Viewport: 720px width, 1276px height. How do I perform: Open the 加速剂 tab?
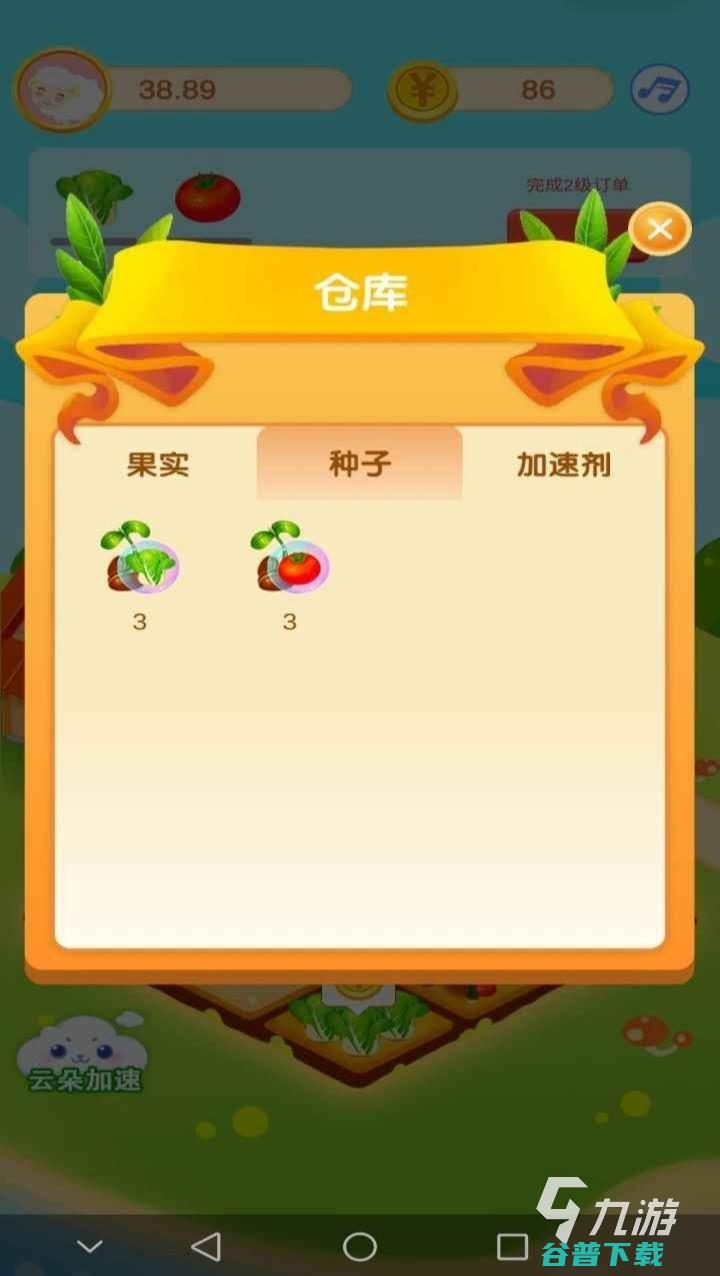coord(563,465)
